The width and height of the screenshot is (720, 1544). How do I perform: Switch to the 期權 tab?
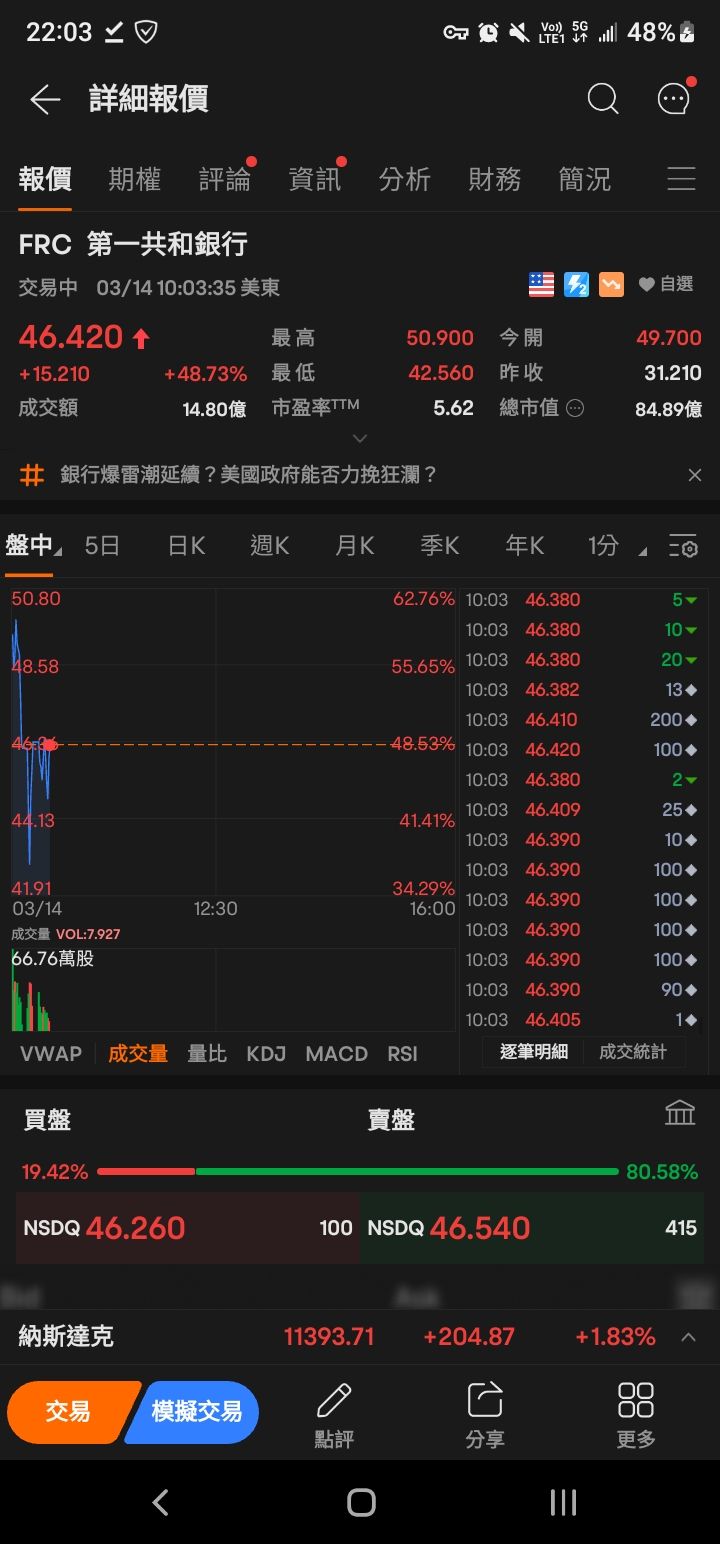tap(134, 180)
